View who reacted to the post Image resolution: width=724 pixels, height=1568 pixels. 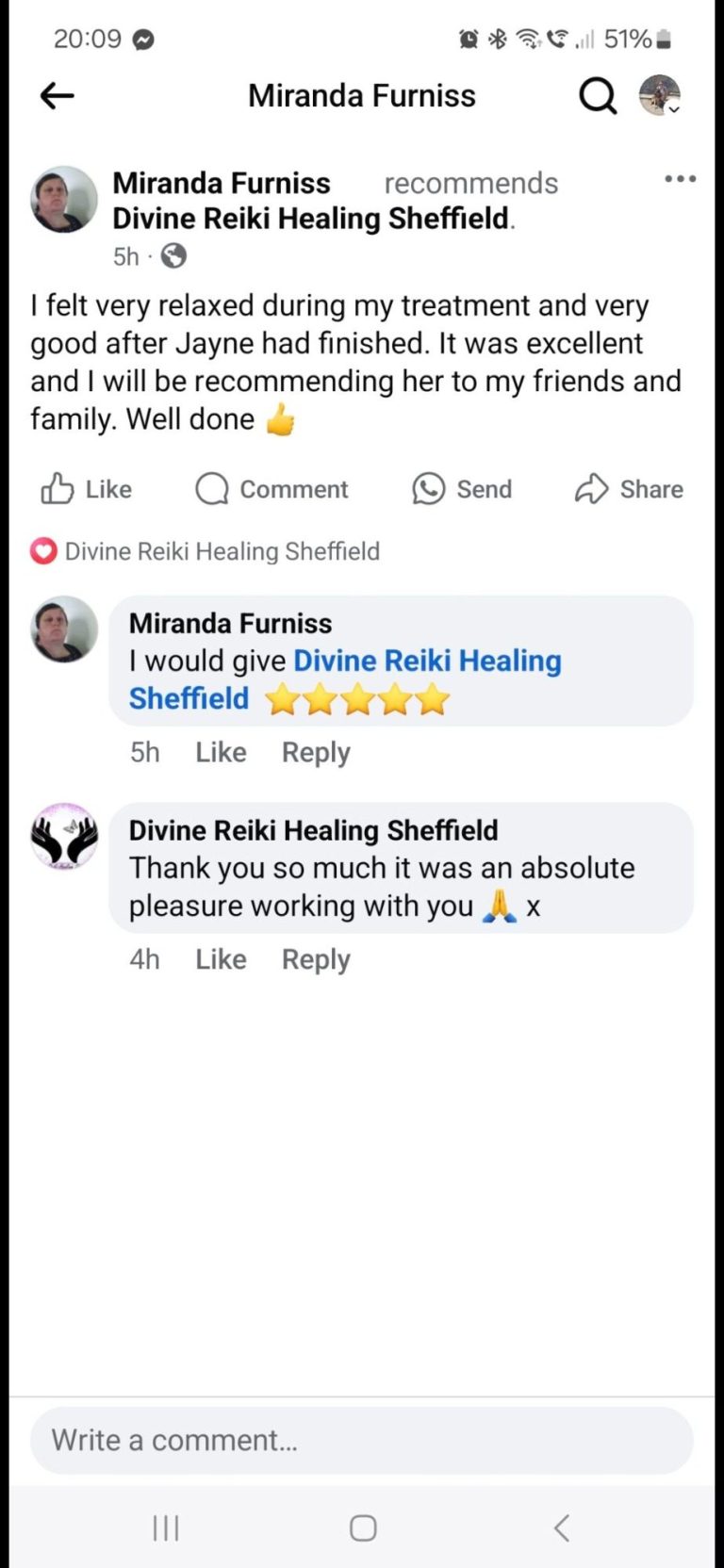206,551
